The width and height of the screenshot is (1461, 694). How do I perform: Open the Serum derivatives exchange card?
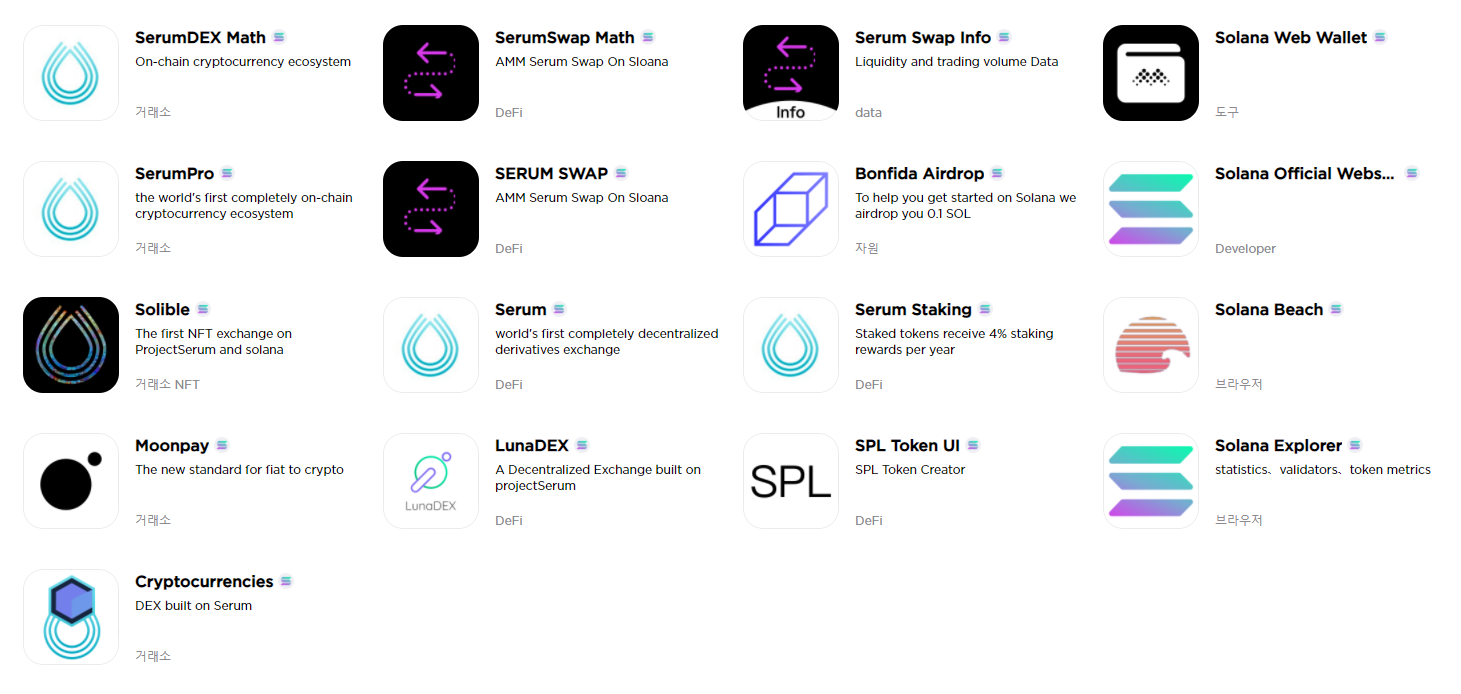click(x=431, y=345)
